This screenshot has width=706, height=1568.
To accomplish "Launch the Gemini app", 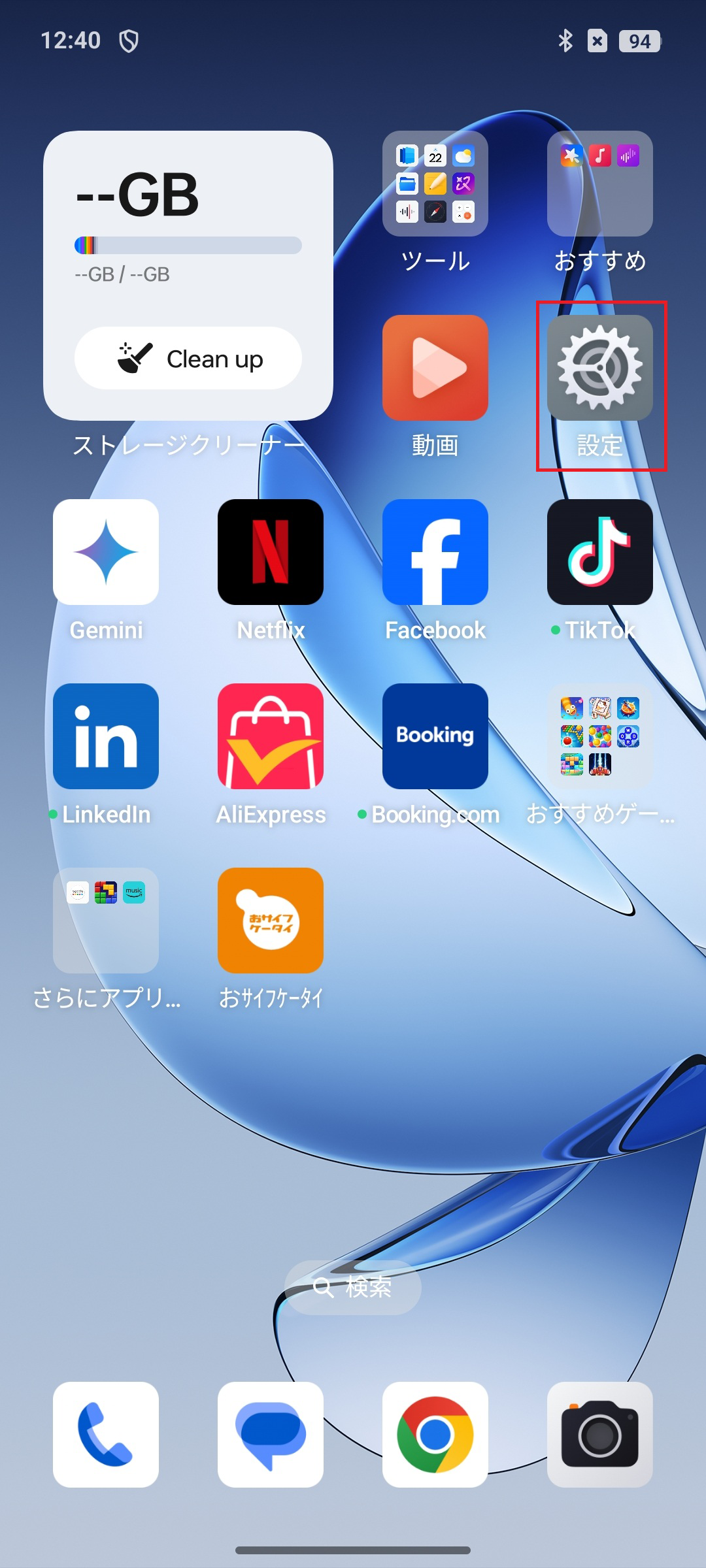I will (x=106, y=551).
